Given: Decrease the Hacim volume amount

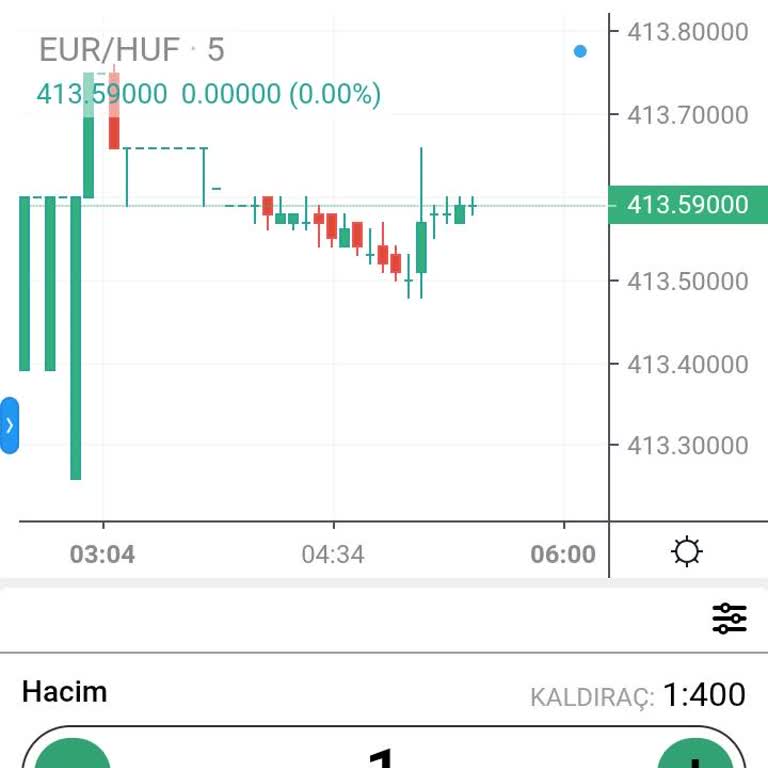Looking at the screenshot, I should [73, 757].
